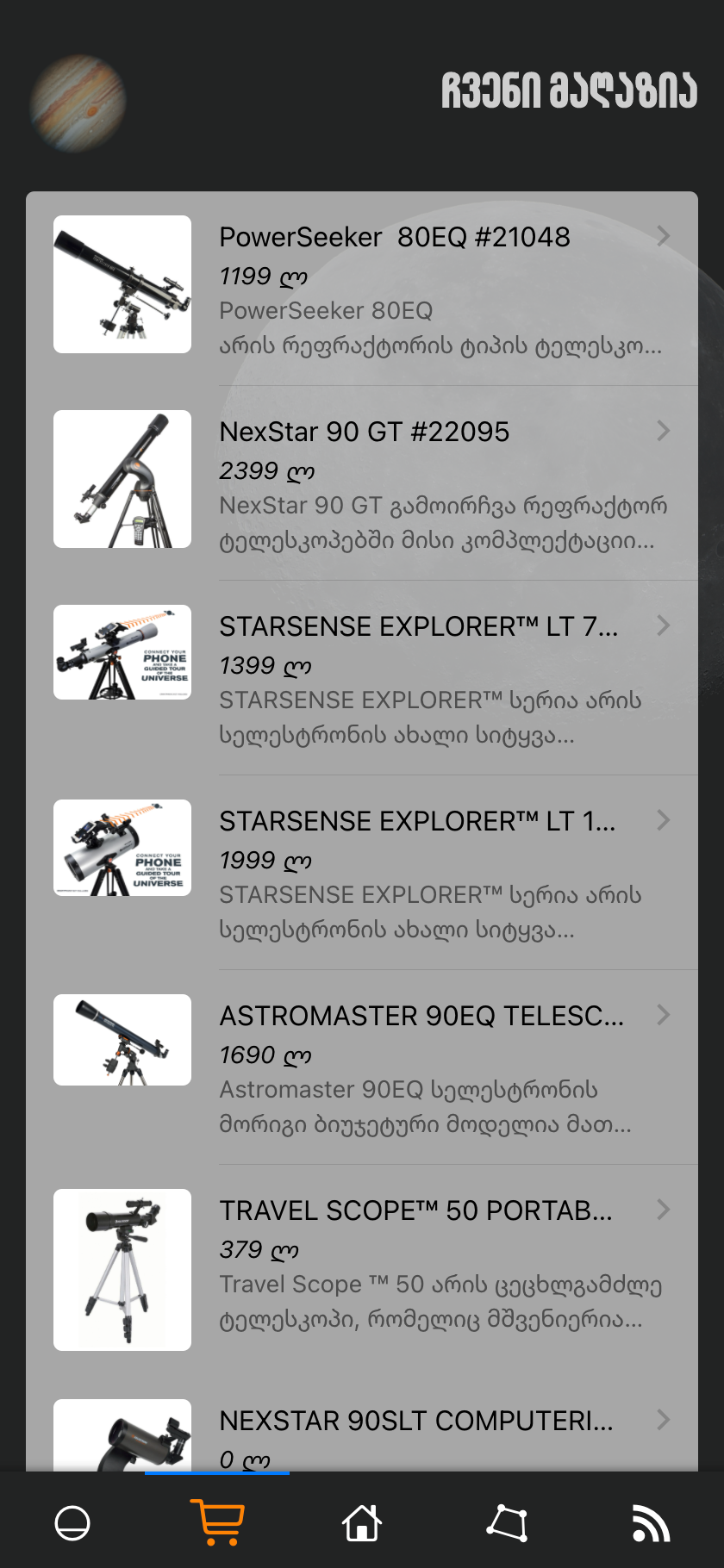Open the PowerSeeker 80EQ #21048 product
724x1568 pixels.
click(362, 289)
